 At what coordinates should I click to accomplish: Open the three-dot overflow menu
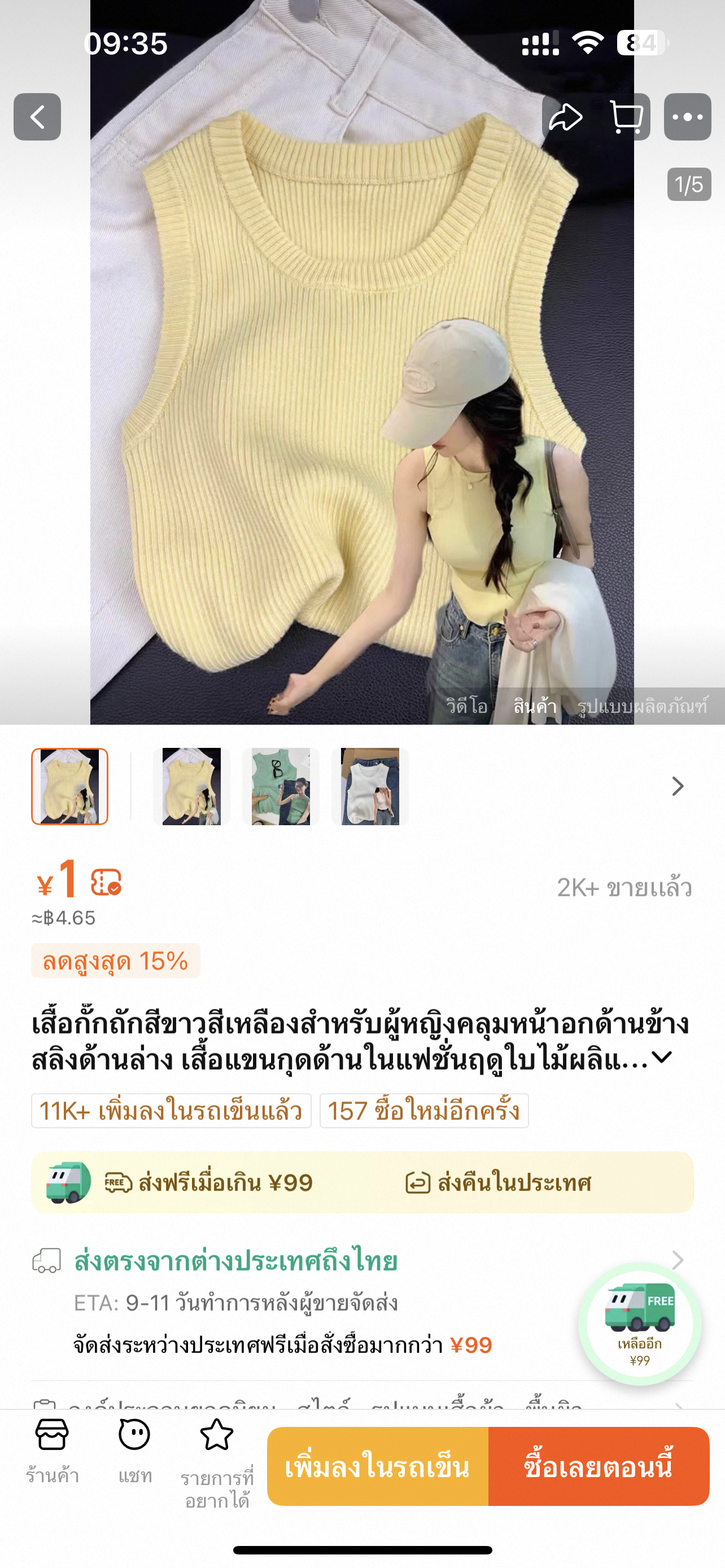point(687,117)
